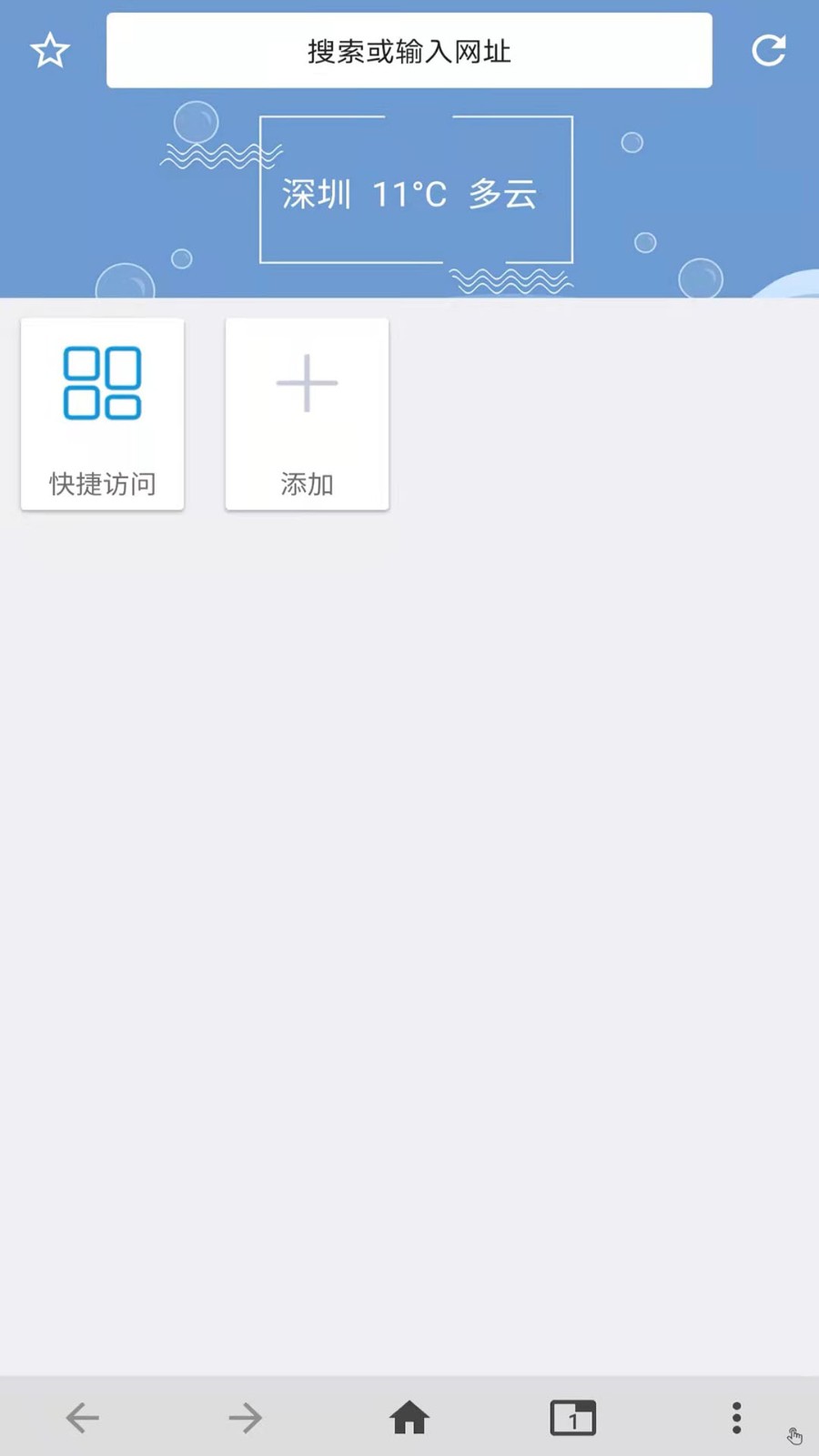Reload the page with refresh icon

click(769, 51)
